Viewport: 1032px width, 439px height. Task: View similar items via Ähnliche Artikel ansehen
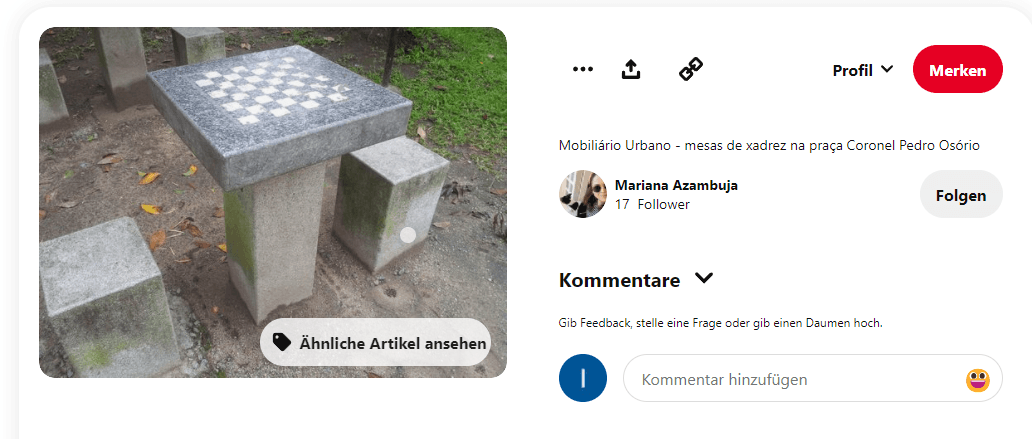coord(376,343)
